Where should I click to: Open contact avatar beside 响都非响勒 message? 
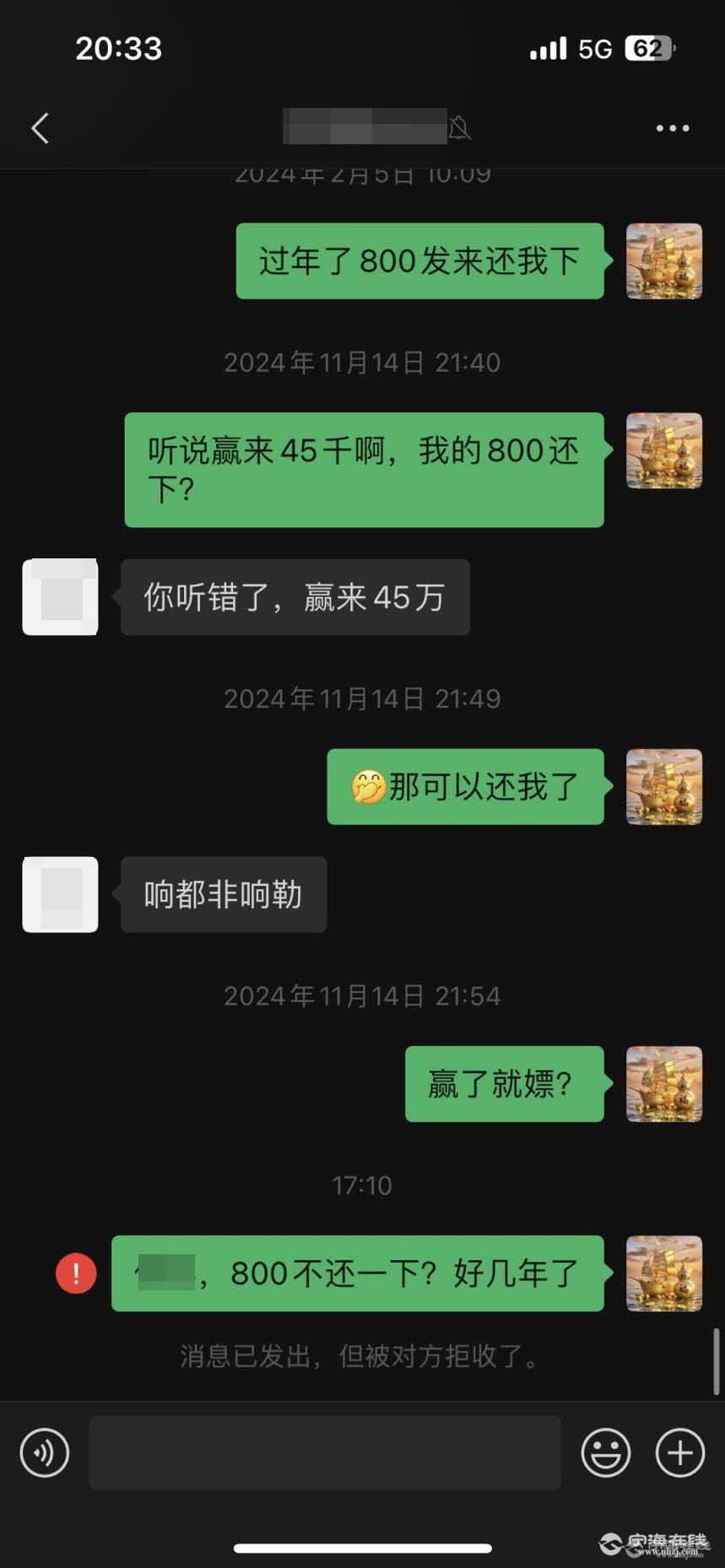pos(60,894)
